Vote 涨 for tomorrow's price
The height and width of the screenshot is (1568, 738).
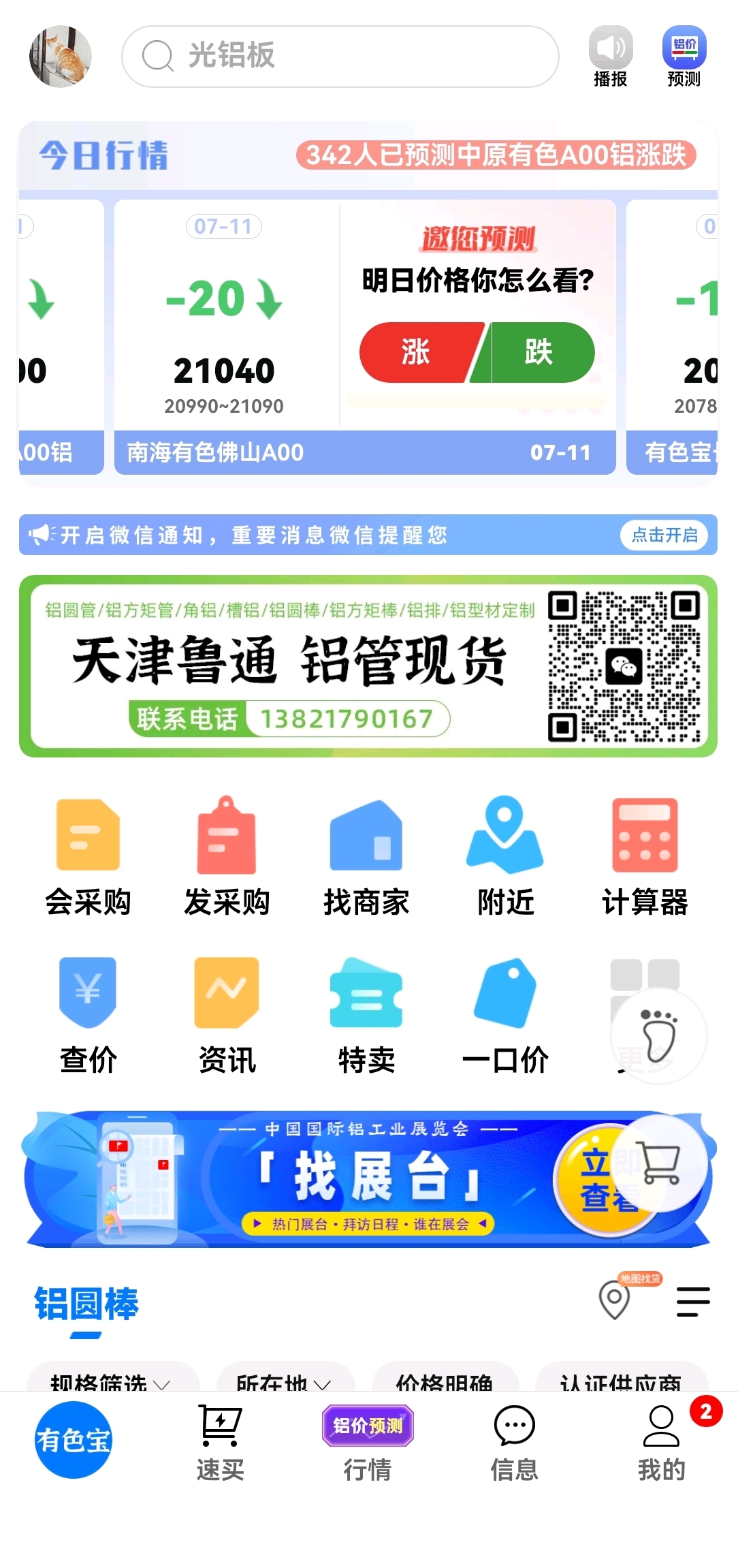[417, 352]
